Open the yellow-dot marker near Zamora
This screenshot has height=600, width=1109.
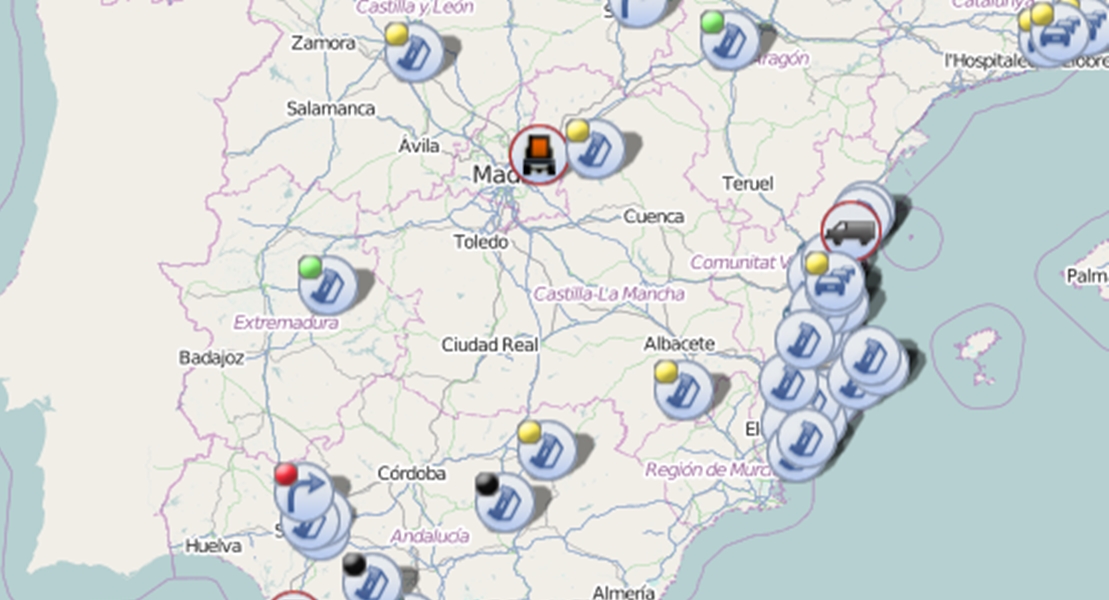click(x=414, y=52)
